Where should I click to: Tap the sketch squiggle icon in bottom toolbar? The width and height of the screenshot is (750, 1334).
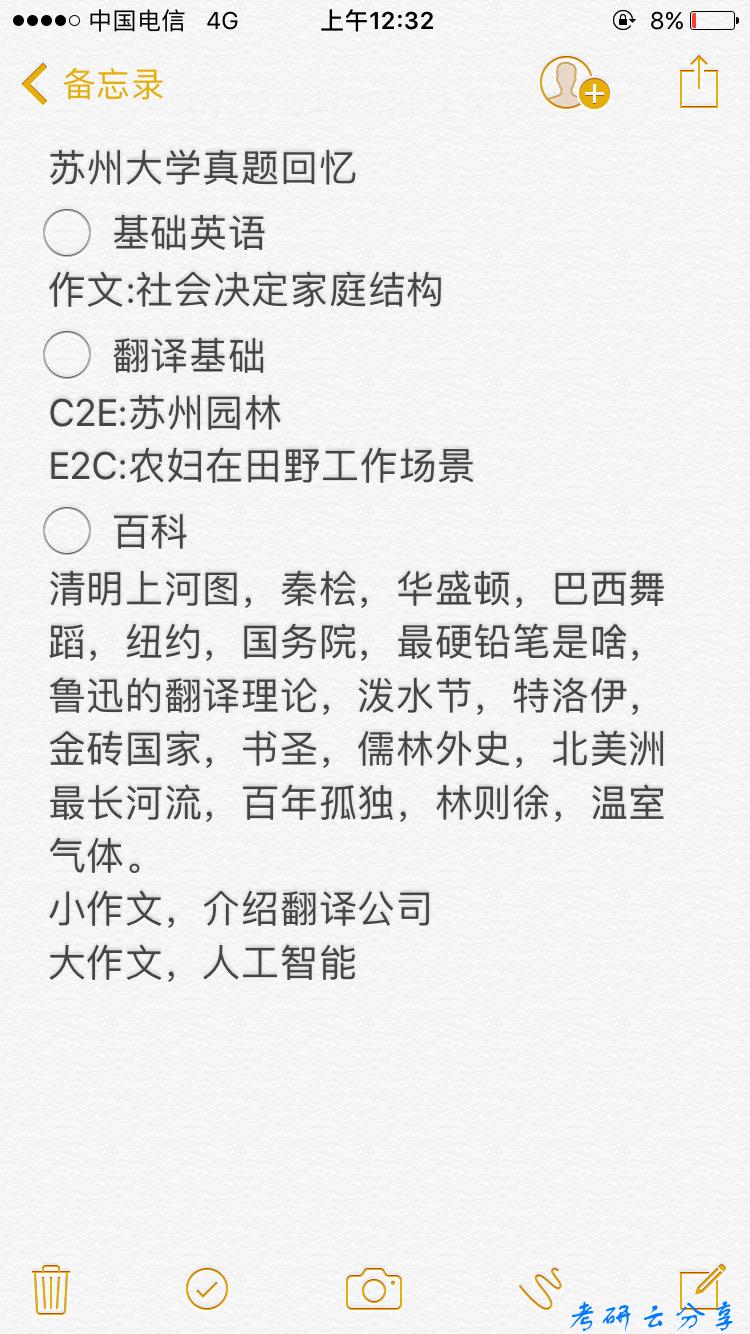pos(540,1290)
